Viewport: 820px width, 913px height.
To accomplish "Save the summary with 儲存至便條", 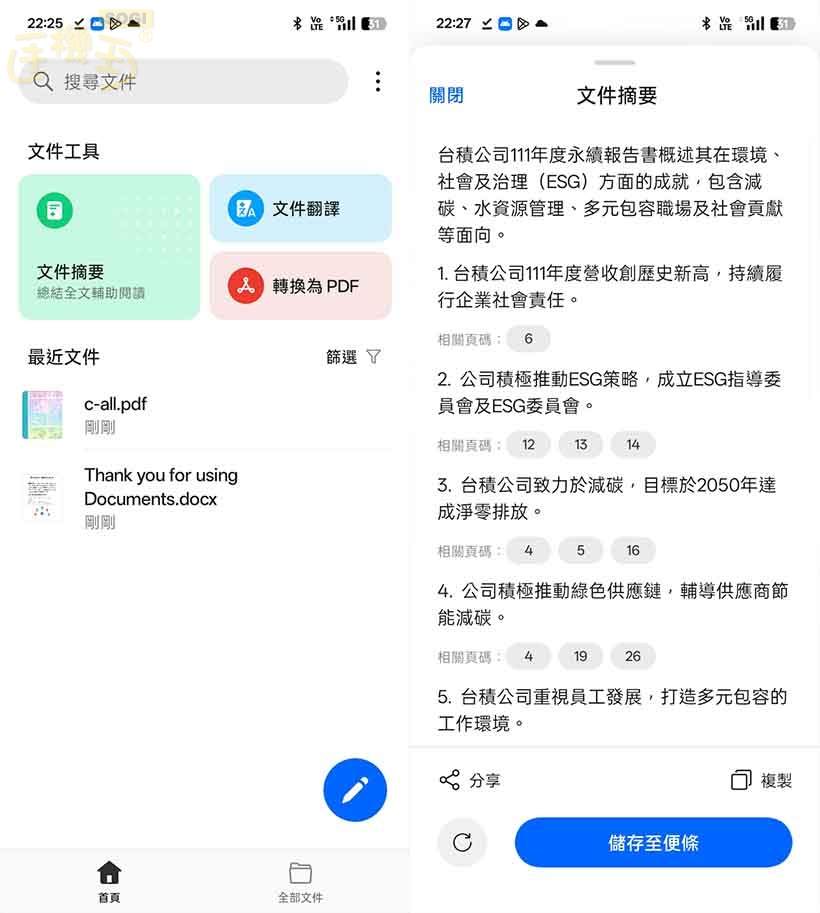I will 653,843.
